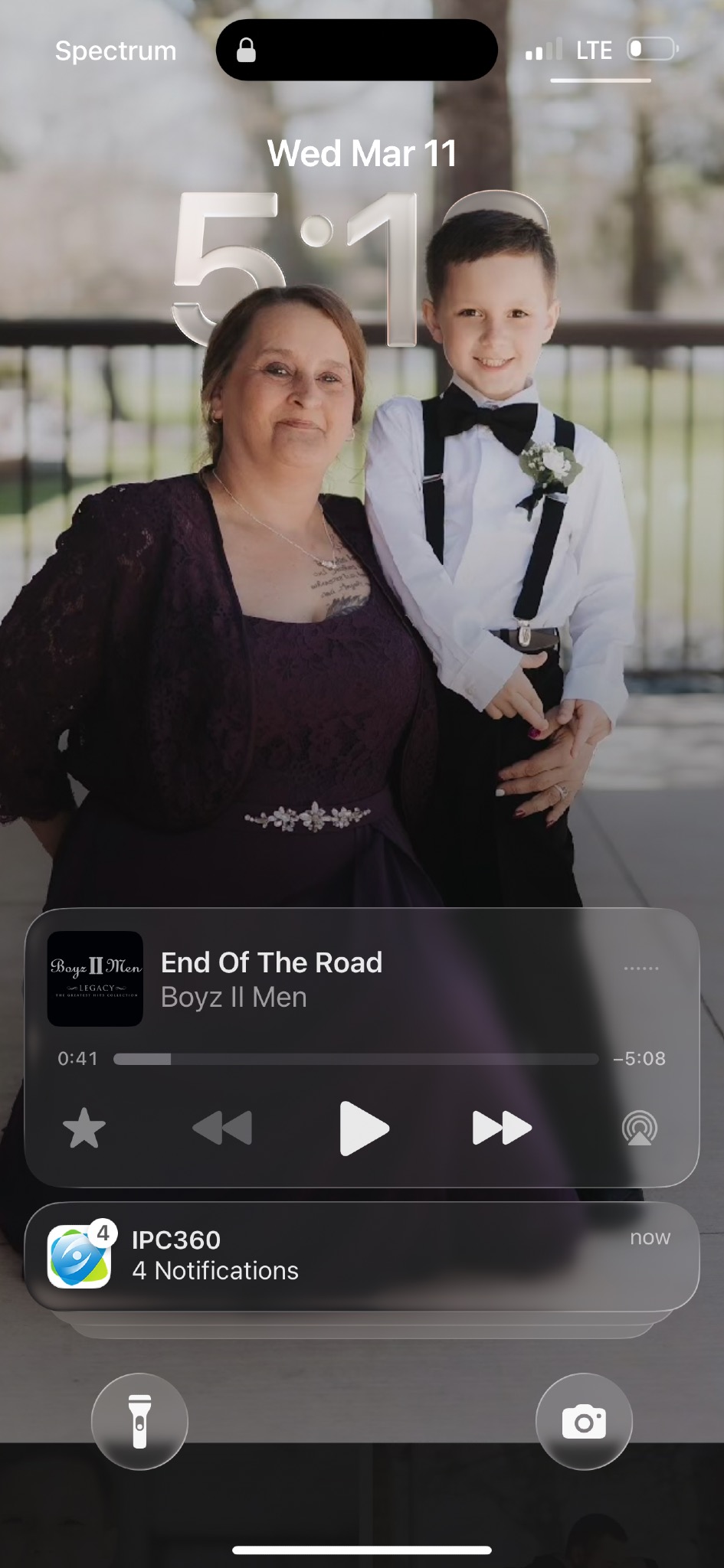Viewport: 724px width, 1568px height.
Task: Favorite the song with the star icon
Action: point(84,1129)
